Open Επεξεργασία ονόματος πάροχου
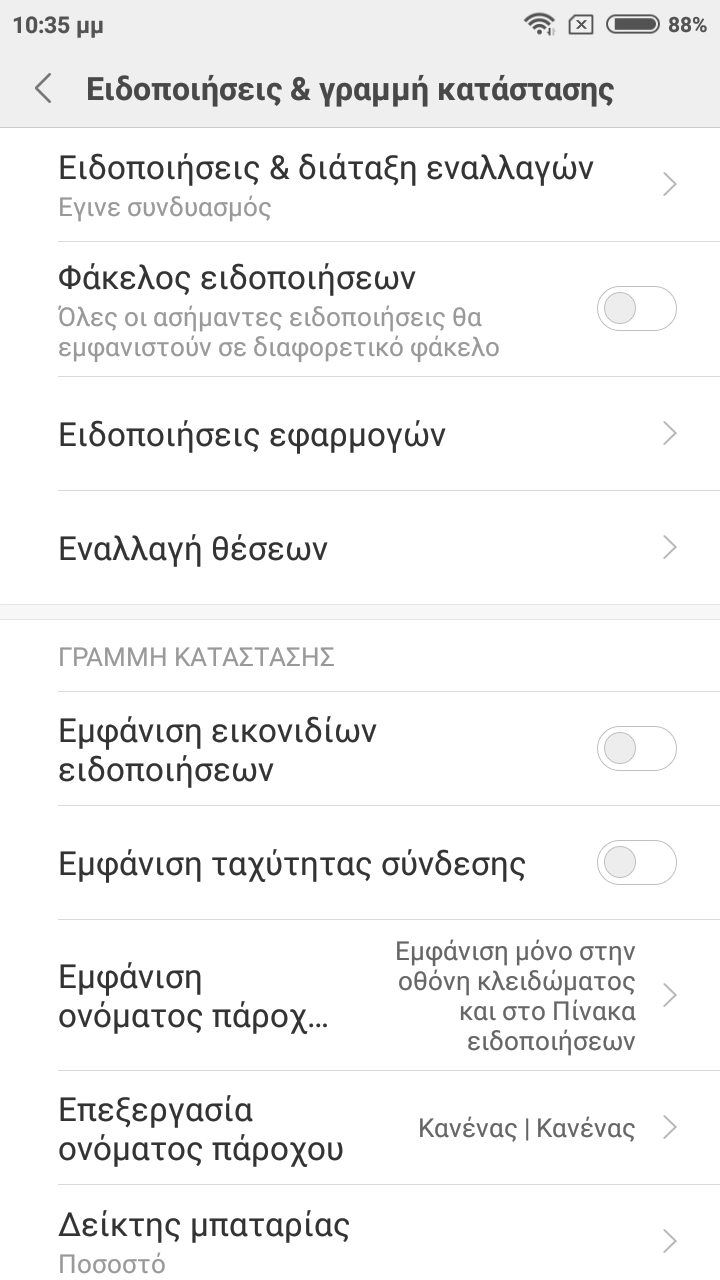This screenshot has height=1280, width=720. 360,1128
